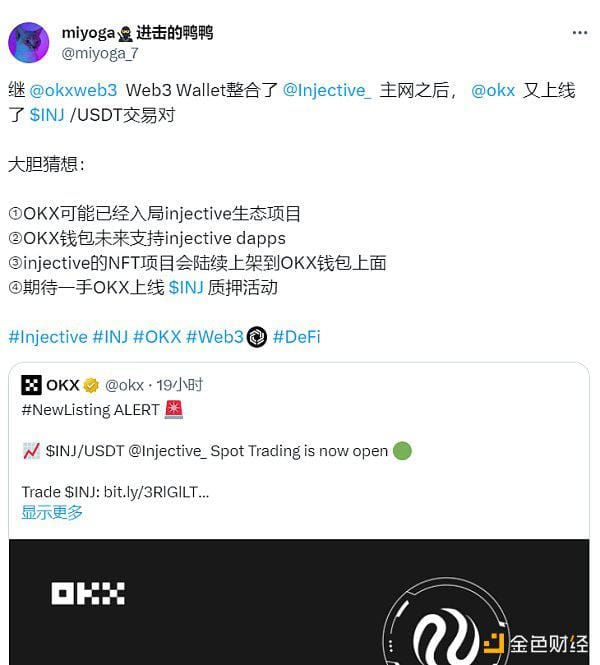Open the #INJ hashtag

[x=109, y=337]
